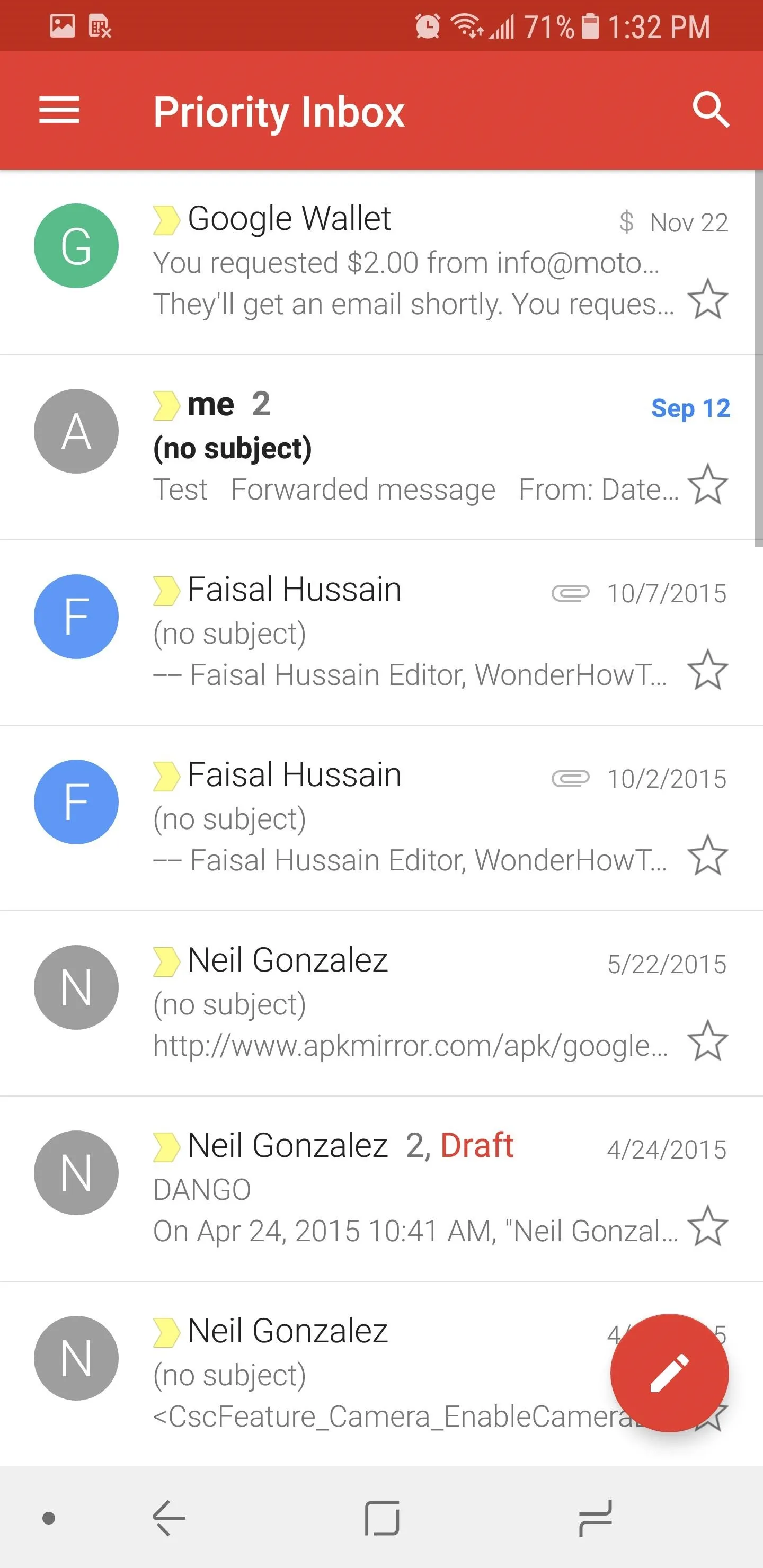Go back using the system back button
Screen dimensions: 763x1568
point(168,1518)
